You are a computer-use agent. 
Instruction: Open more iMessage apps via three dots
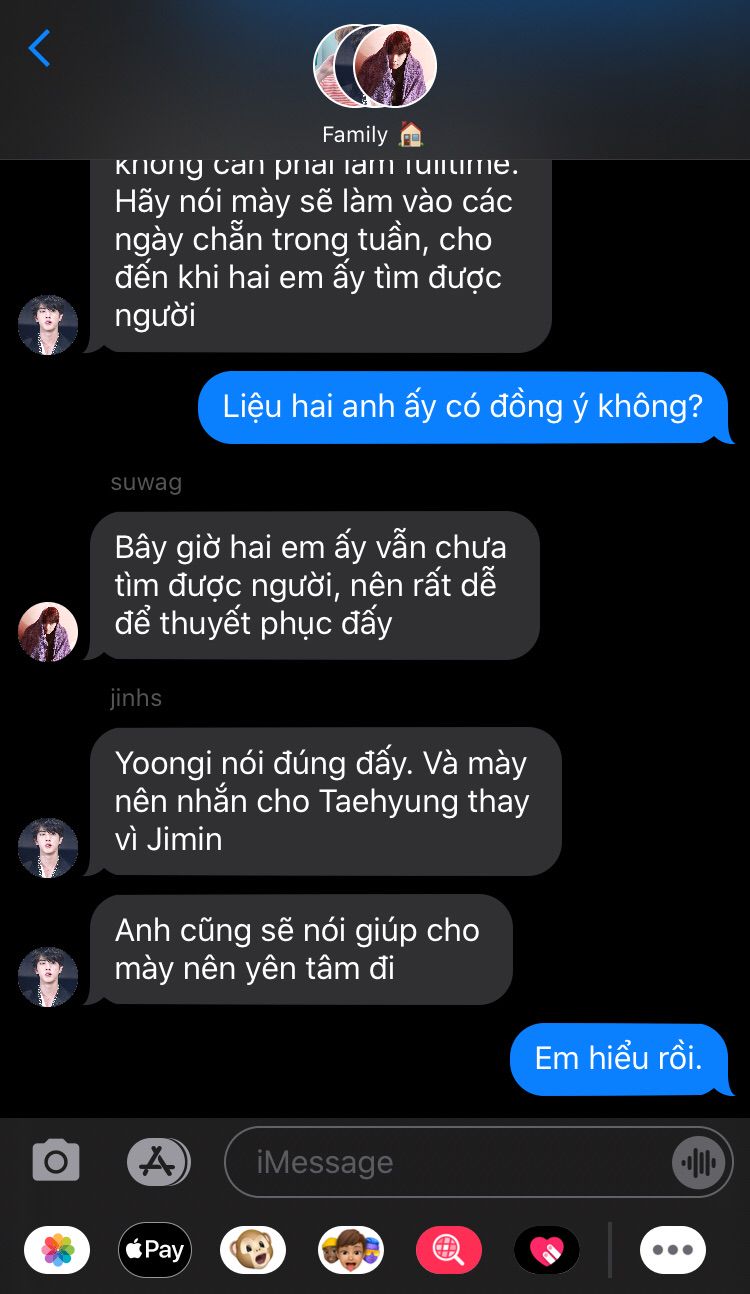click(673, 1250)
